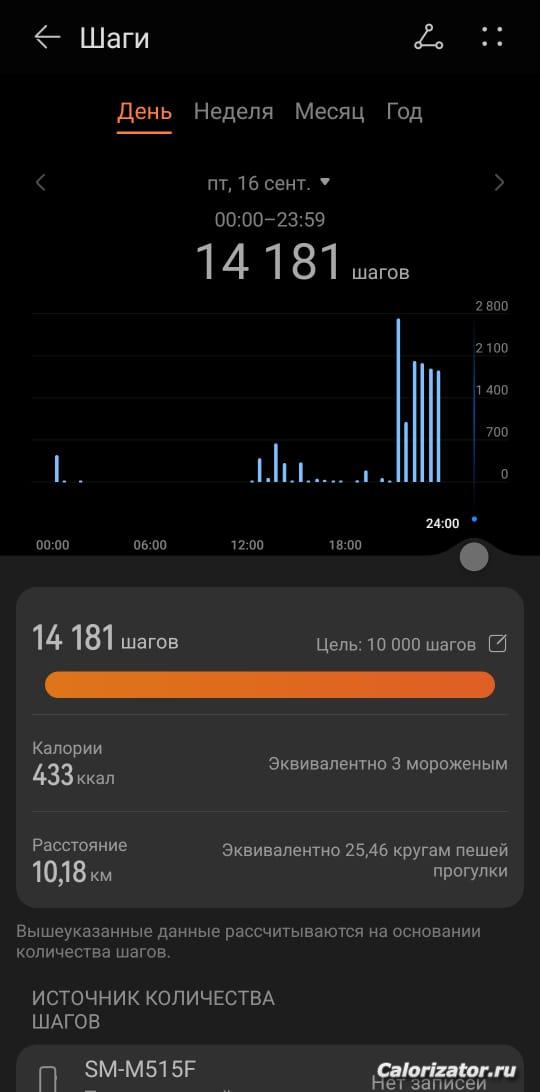Open the date picker for пт, 16 сент.
This screenshot has height=1092, width=540.
(x=268, y=183)
